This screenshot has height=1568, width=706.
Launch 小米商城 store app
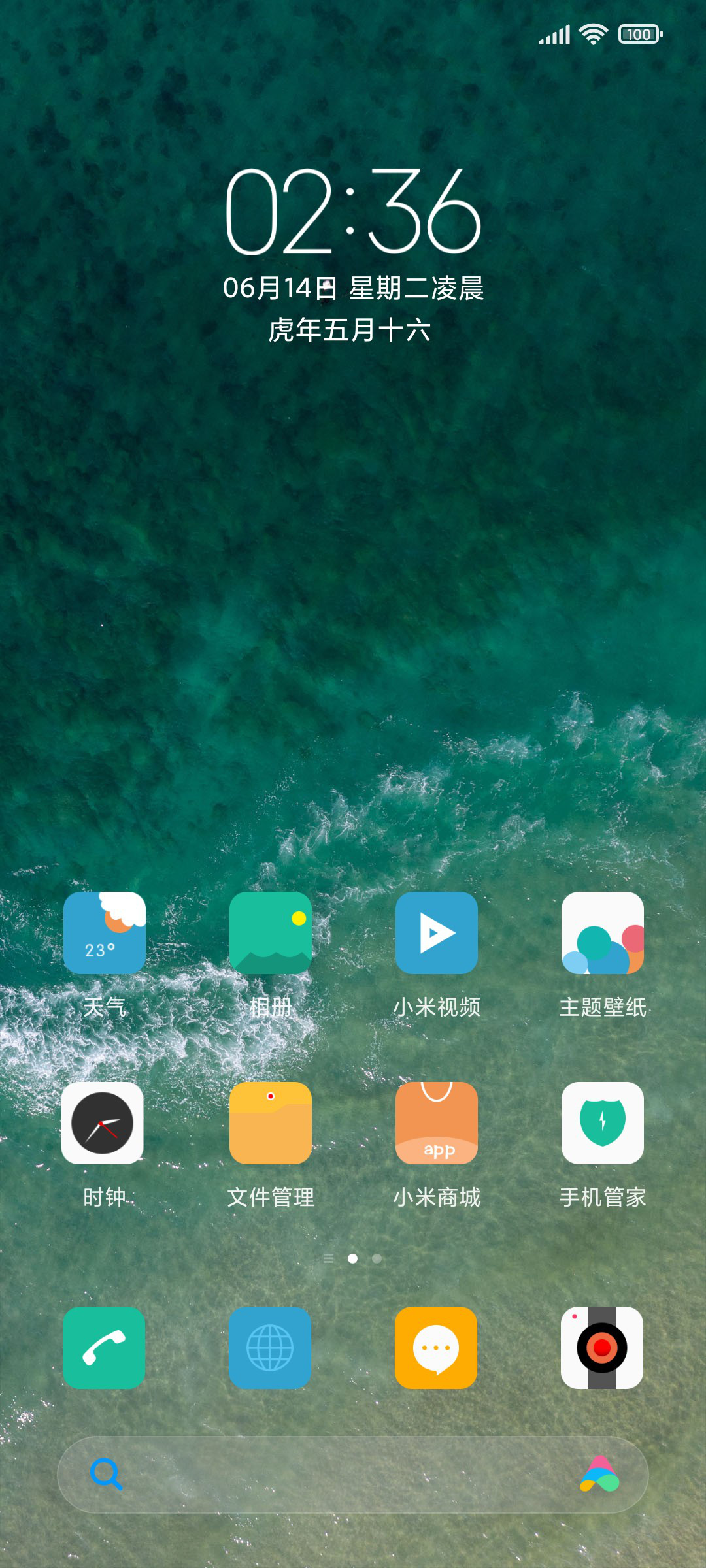(437, 1122)
